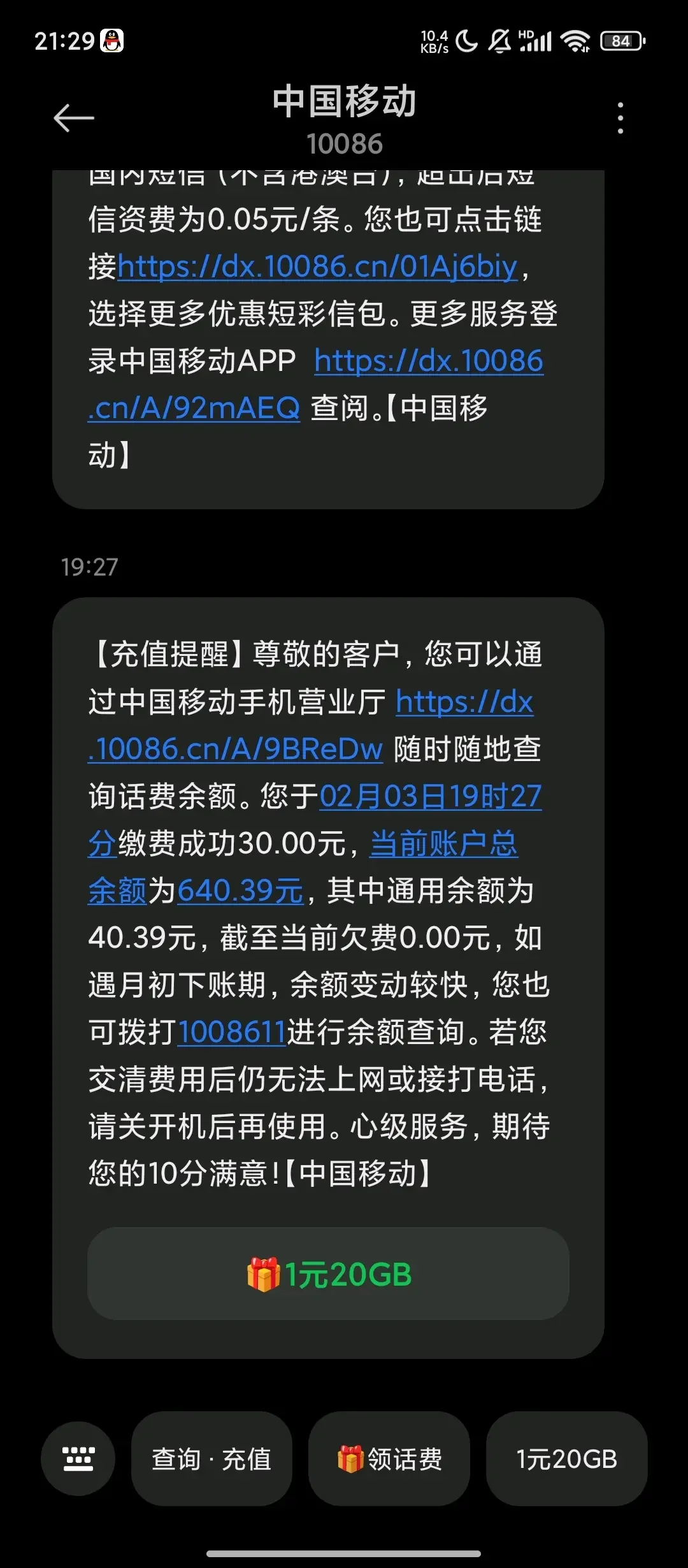This screenshot has width=688, height=1568.
Task: Tap the 02月03日19时27分 date link
Action: [x=430, y=795]
